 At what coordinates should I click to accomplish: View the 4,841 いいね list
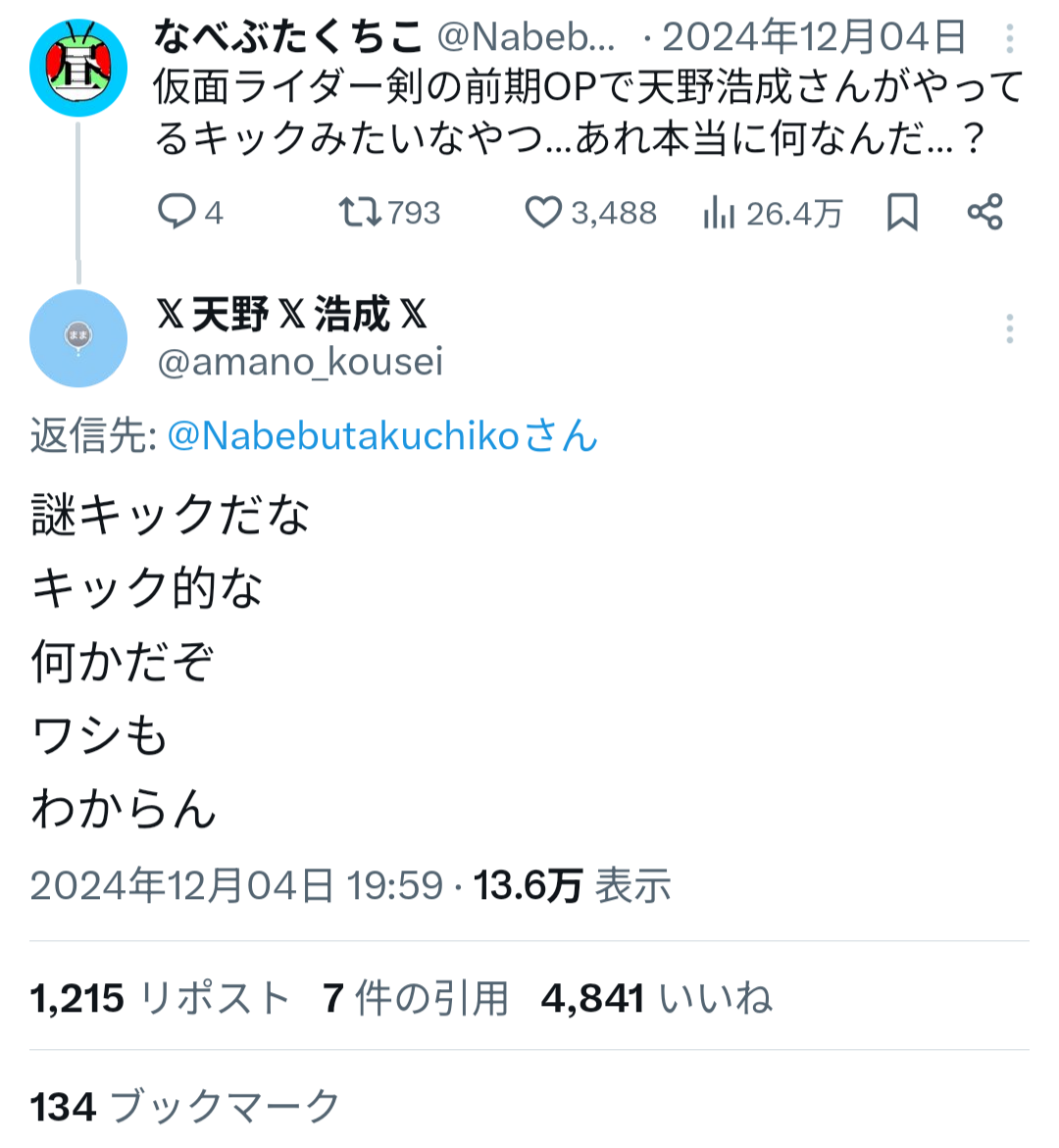(656, 998)
